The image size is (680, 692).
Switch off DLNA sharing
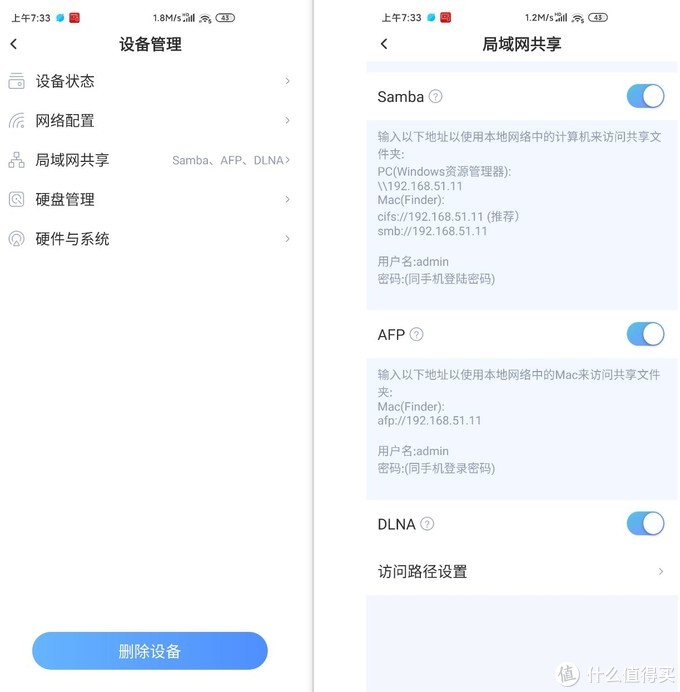645,523
